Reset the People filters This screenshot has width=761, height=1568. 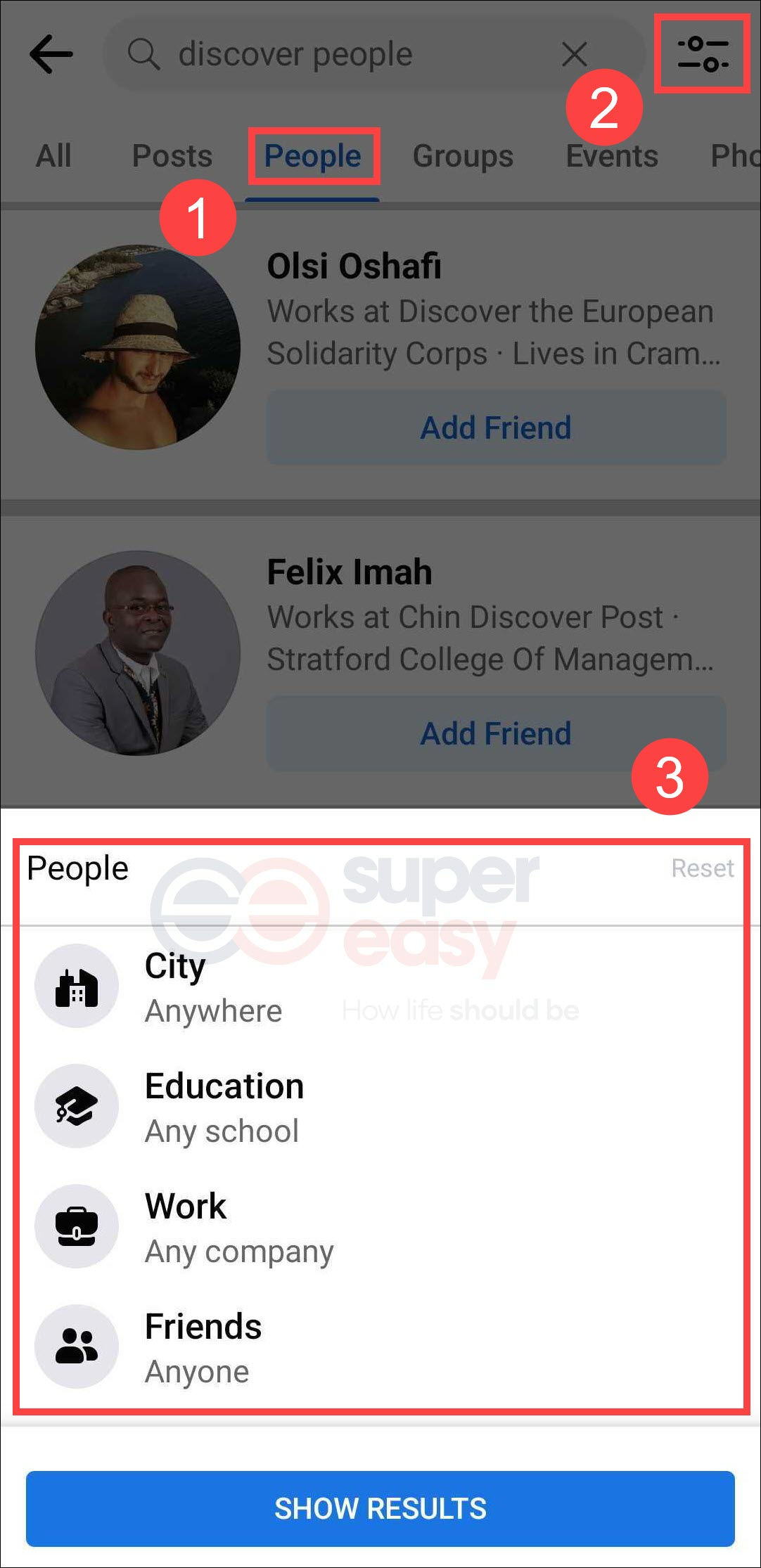(x=703, y=868)
